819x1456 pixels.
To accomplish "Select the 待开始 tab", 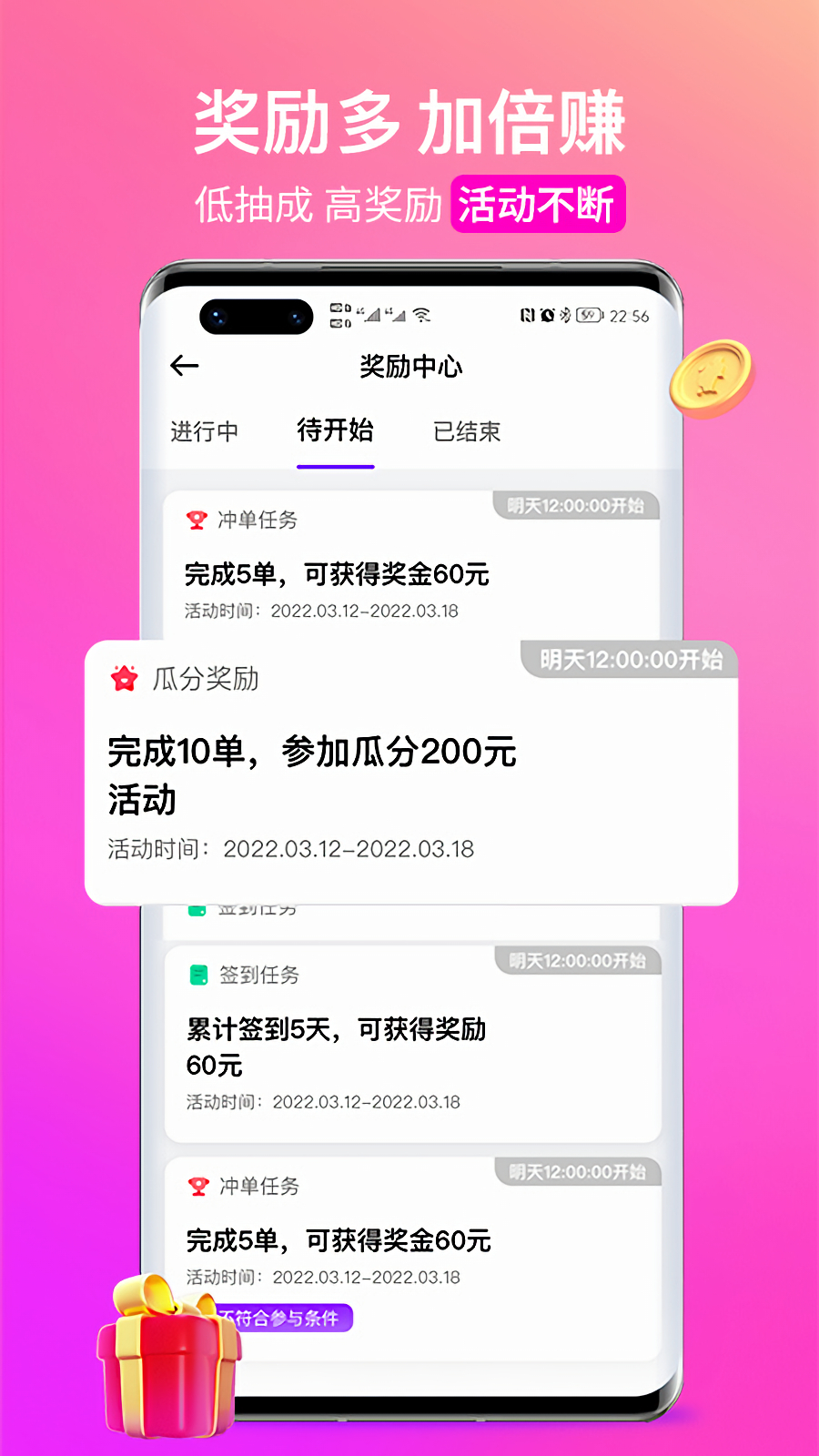I will [336, 431].
